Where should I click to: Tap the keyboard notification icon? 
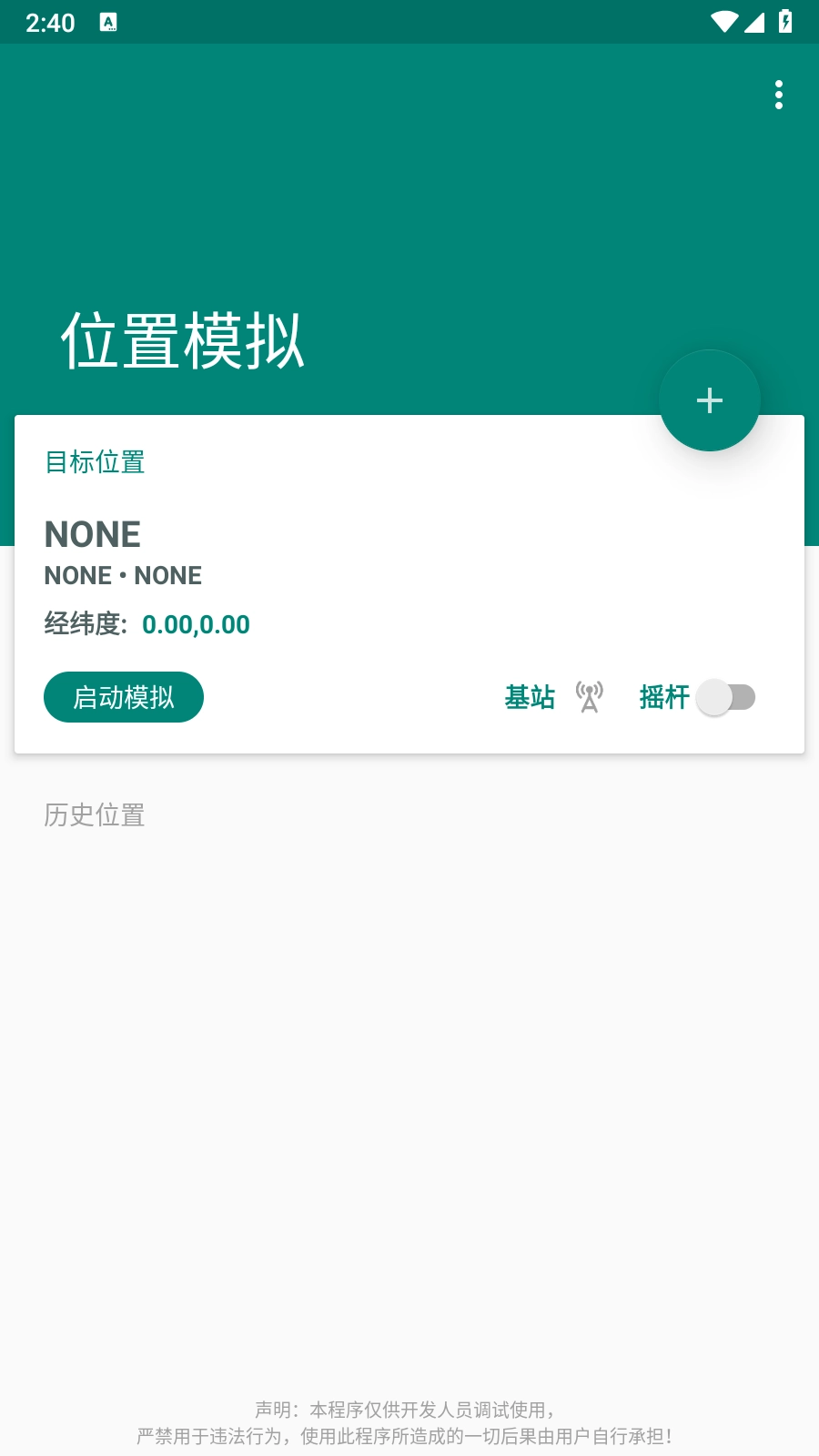point(109,20)
